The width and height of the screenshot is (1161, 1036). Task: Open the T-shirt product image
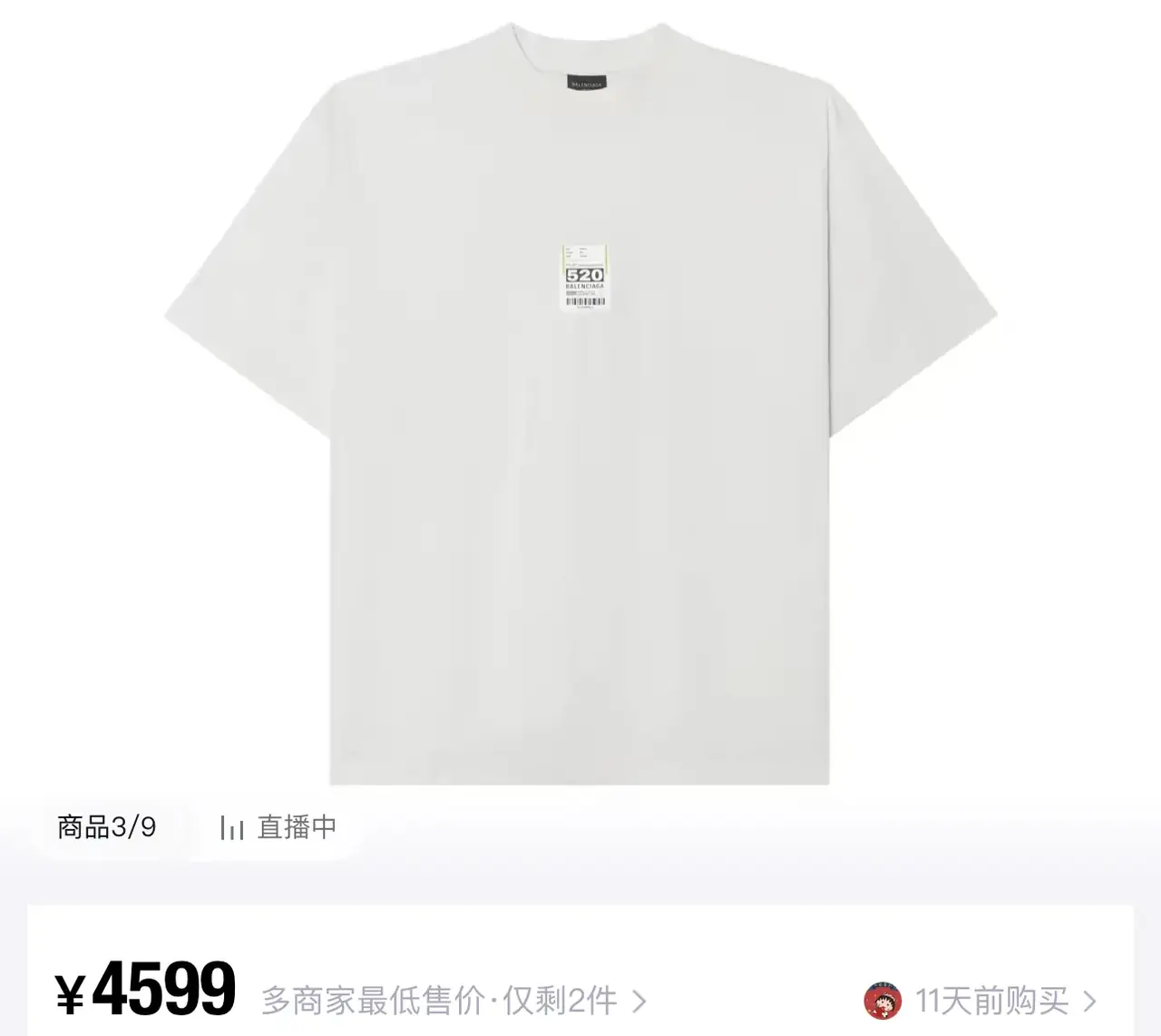580,408
